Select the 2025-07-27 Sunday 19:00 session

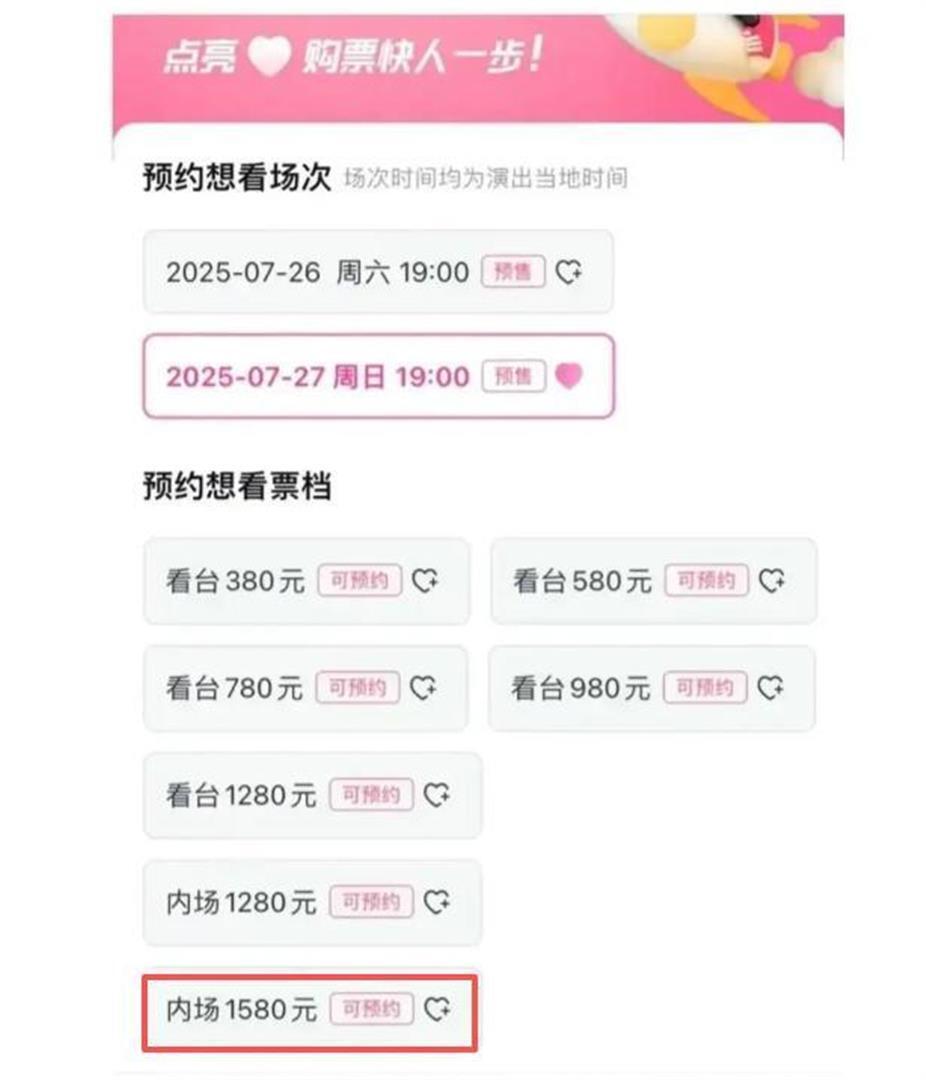tap(377, 376)
